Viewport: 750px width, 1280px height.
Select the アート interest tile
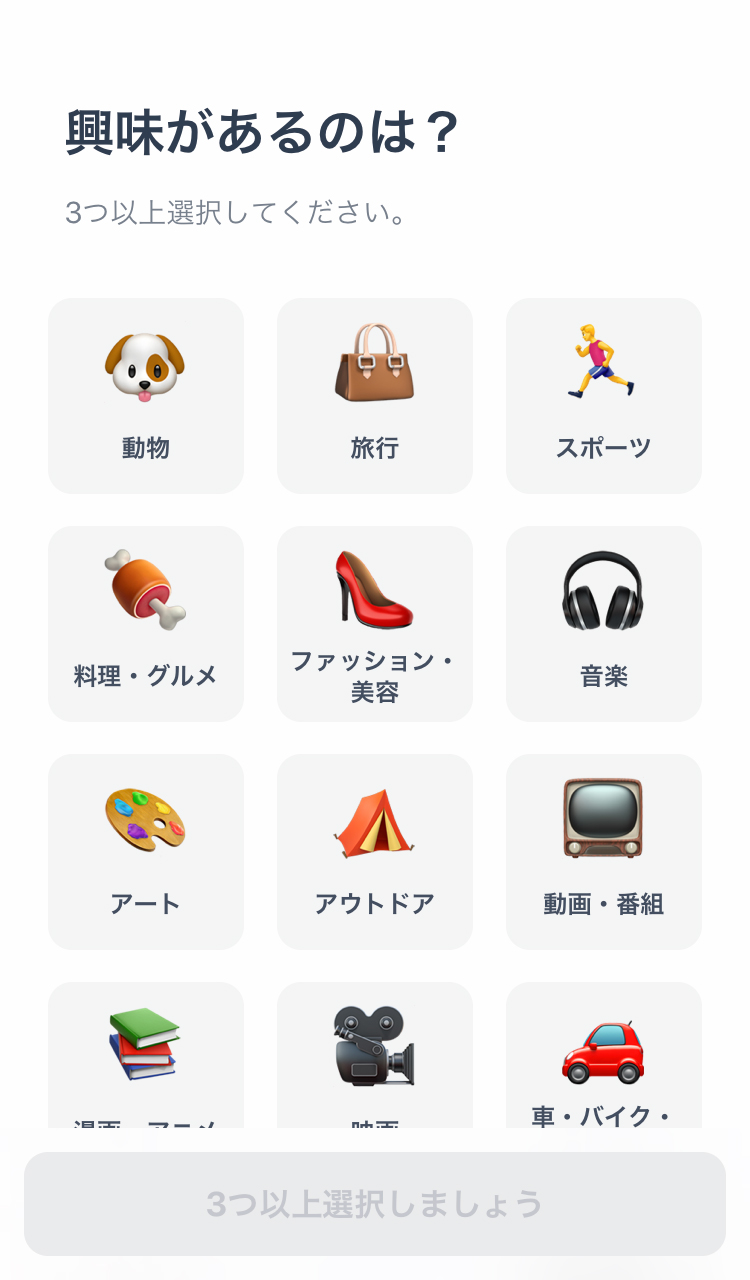point(146,852)
